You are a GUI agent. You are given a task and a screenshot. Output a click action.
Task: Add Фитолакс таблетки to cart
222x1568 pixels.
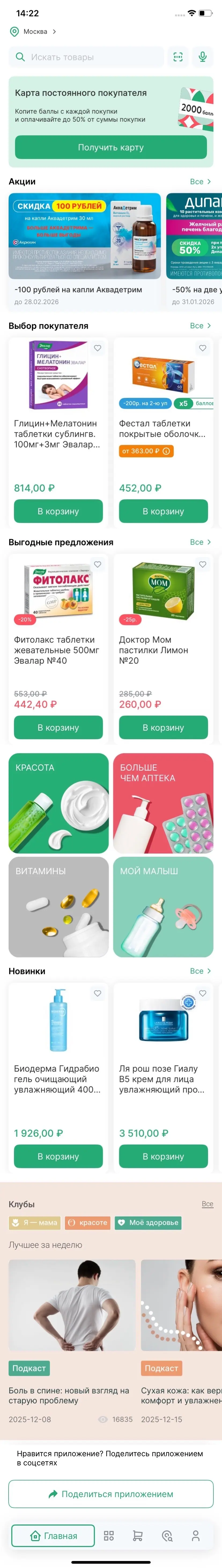click(58, 727)
